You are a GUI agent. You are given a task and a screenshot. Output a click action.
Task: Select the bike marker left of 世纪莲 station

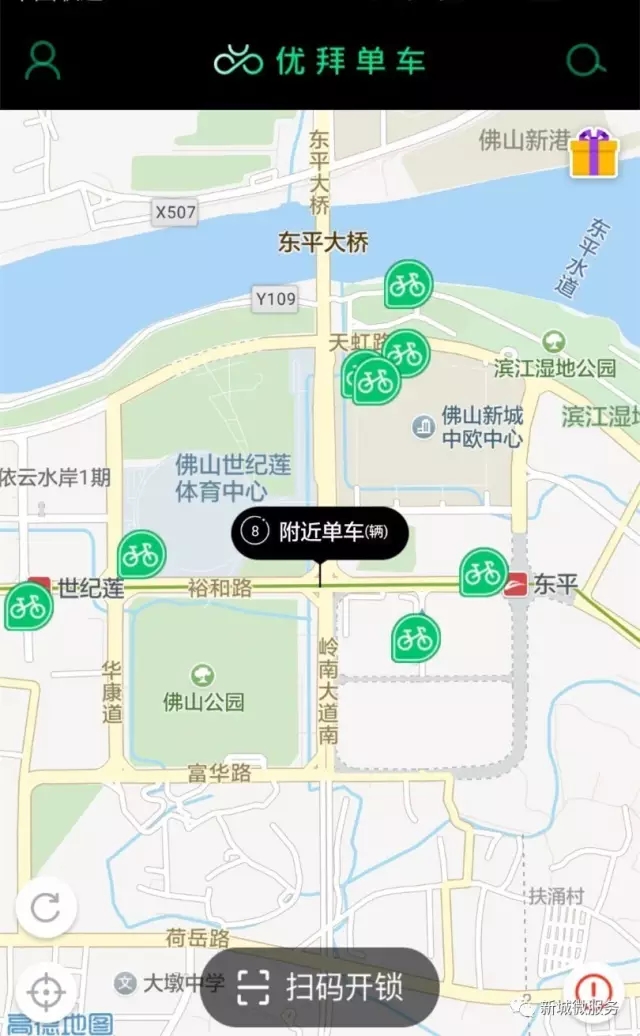point(28,605)
